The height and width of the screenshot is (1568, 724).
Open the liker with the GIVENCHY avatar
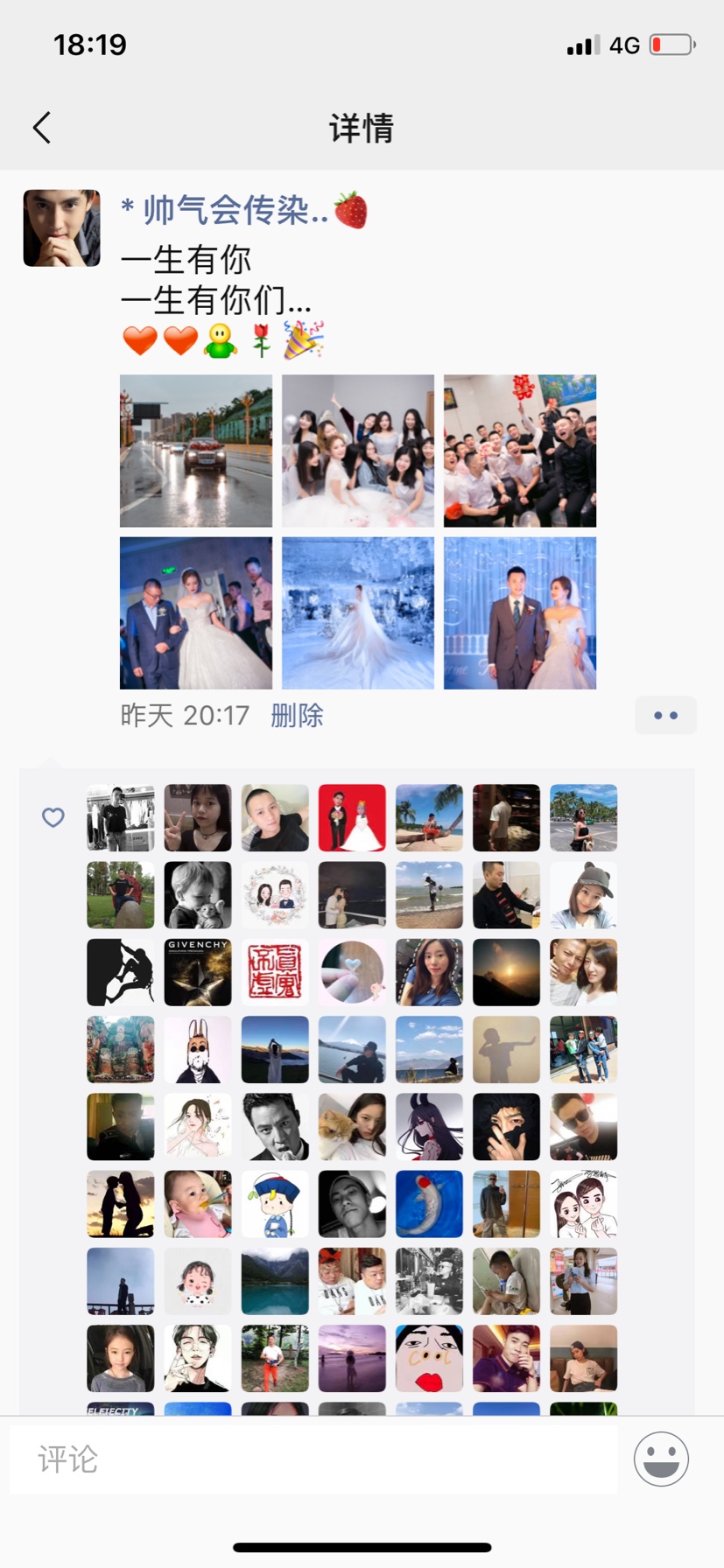click(198, 972)
